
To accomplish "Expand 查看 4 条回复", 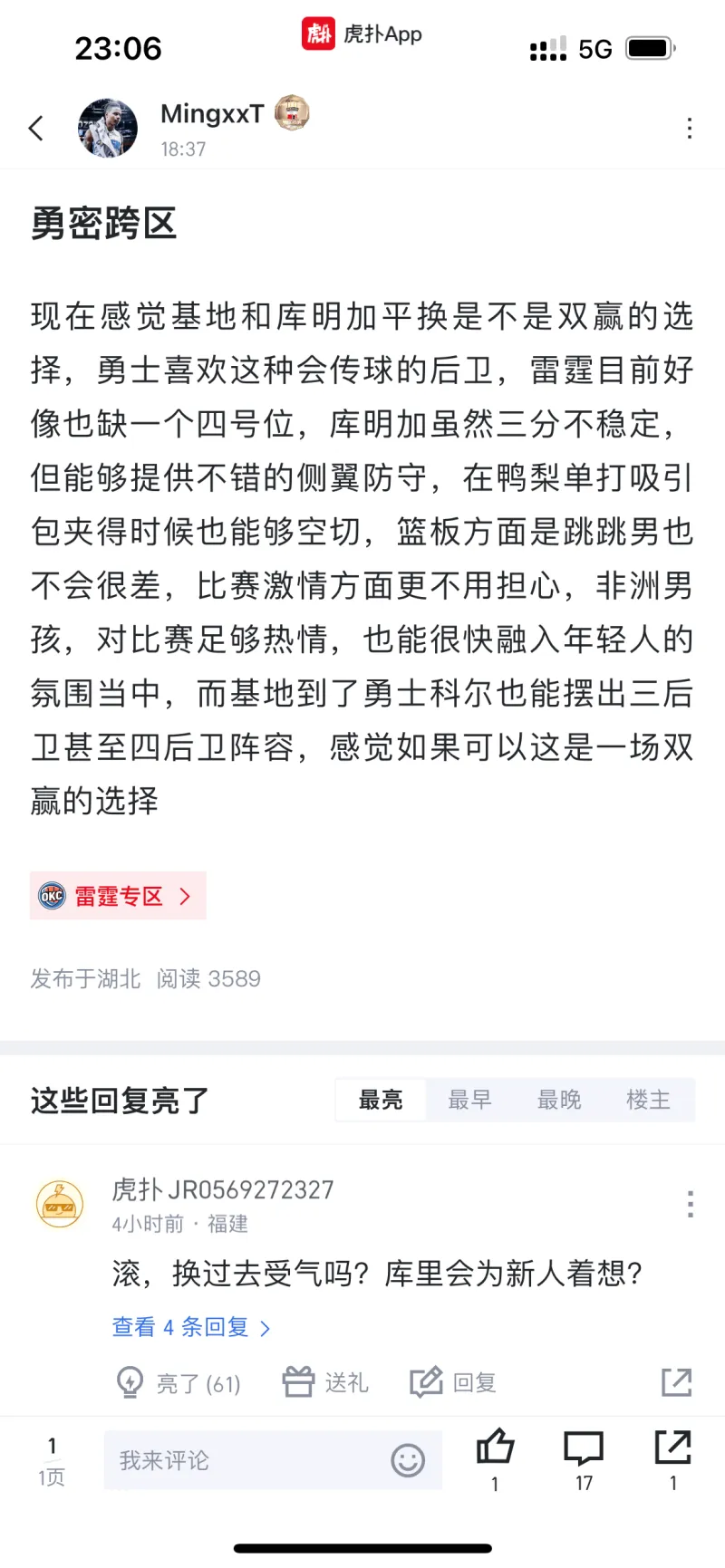I will (x=191, y=1327).
